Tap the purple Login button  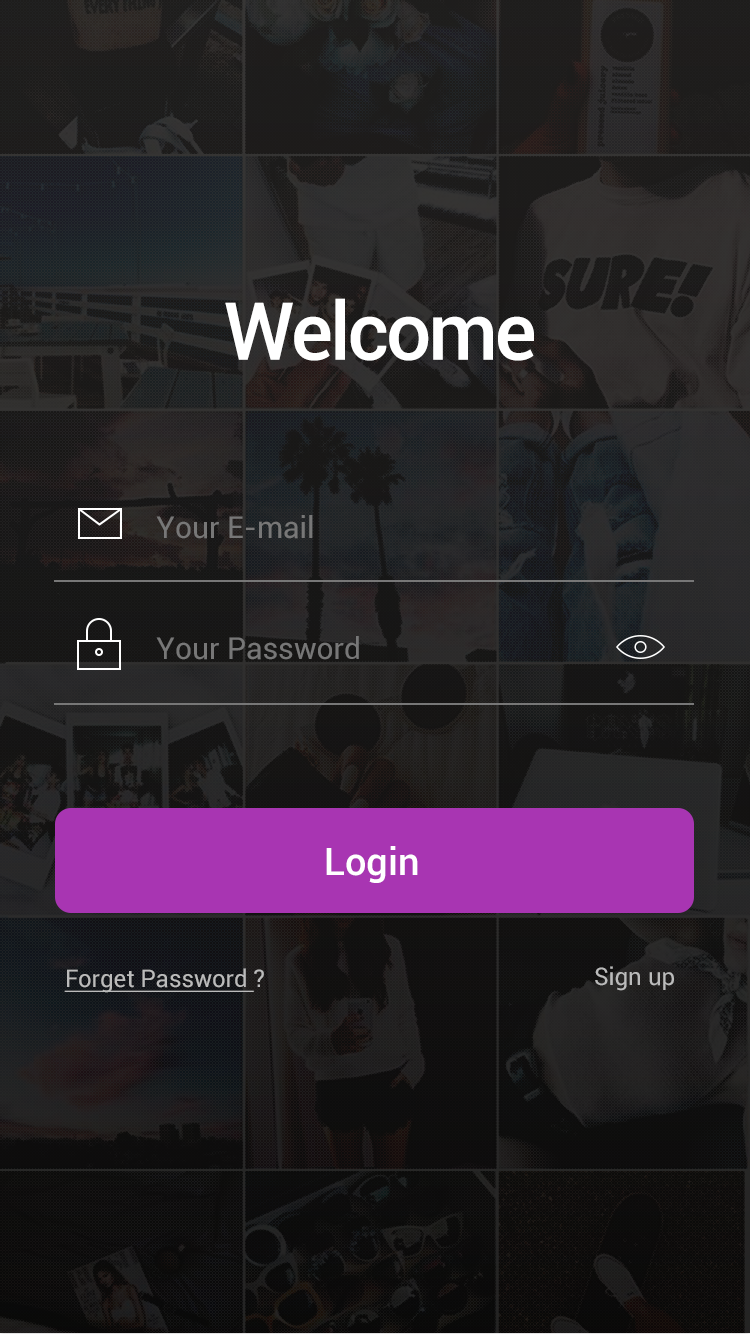pyautogui.click(x=374, y=861)
